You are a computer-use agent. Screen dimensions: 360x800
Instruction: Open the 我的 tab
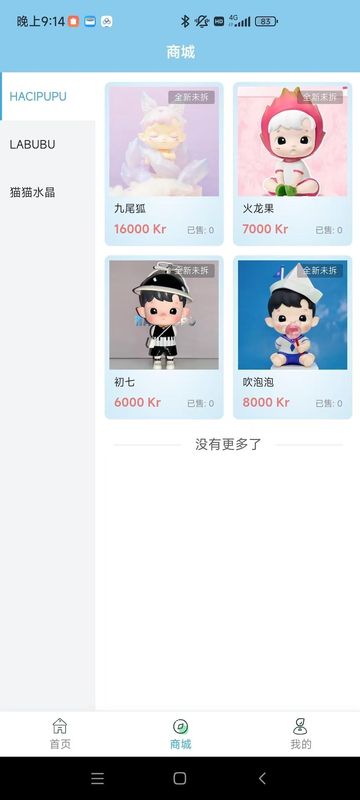click(300, 734)
